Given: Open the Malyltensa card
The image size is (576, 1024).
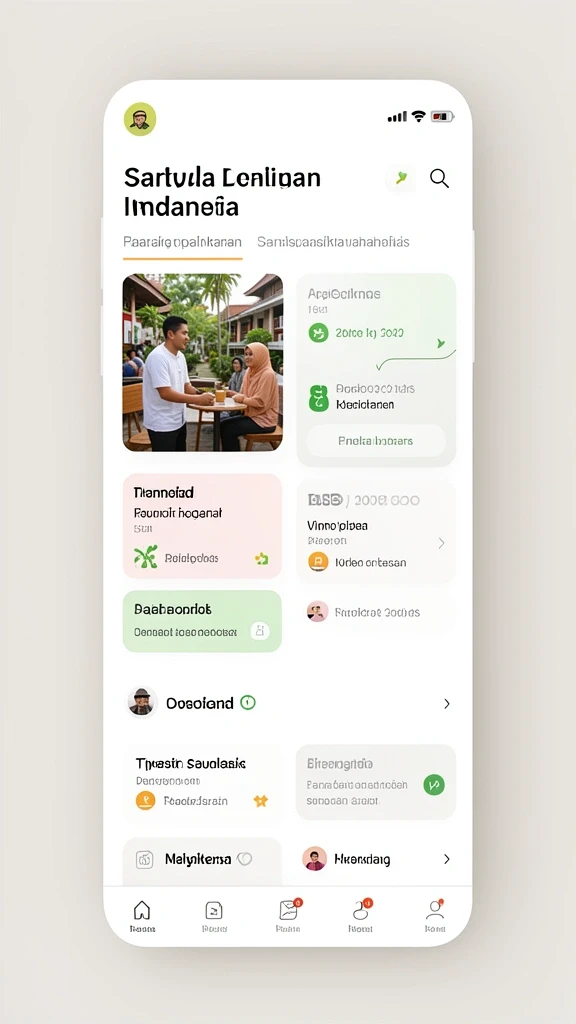Looking at the screenshot, I should 202,861.
